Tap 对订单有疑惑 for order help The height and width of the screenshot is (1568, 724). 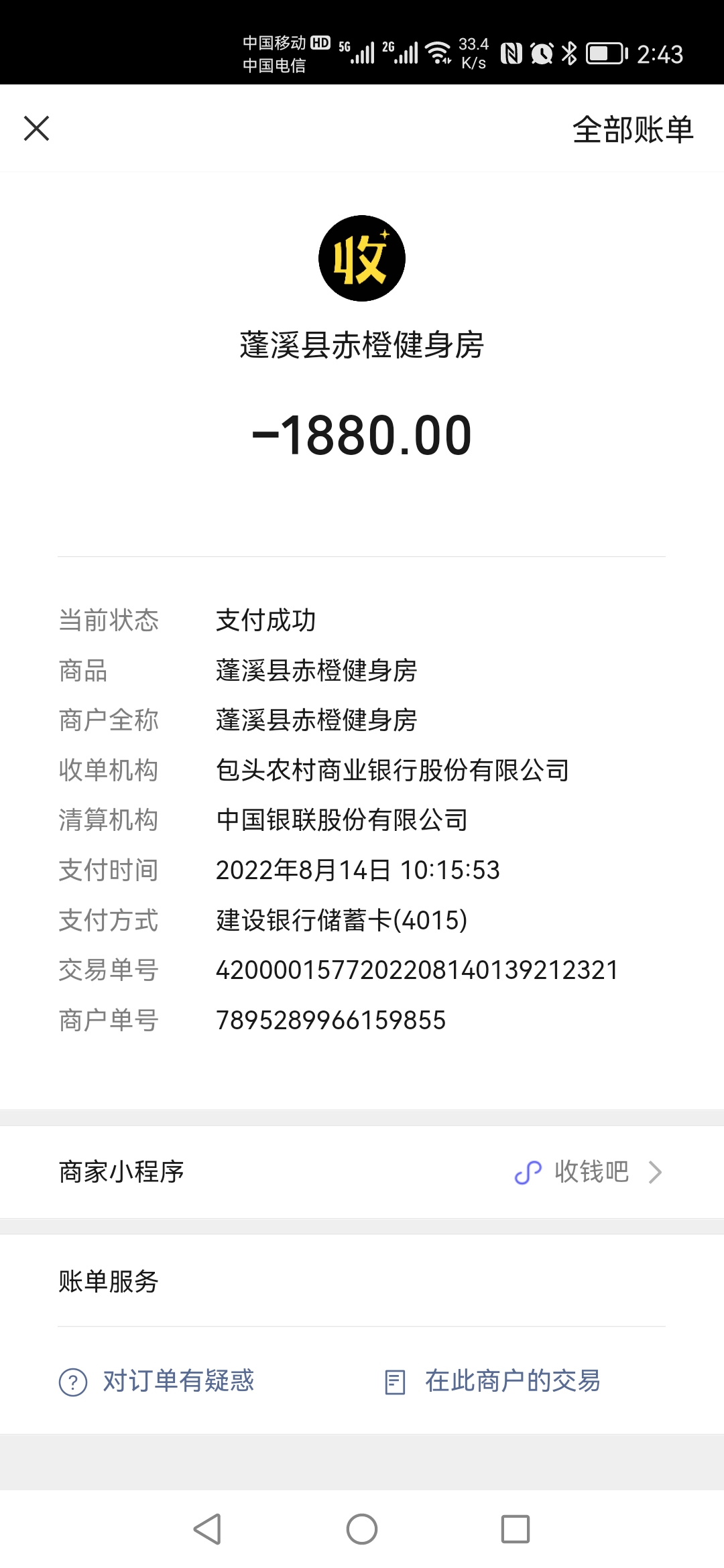158,1381
